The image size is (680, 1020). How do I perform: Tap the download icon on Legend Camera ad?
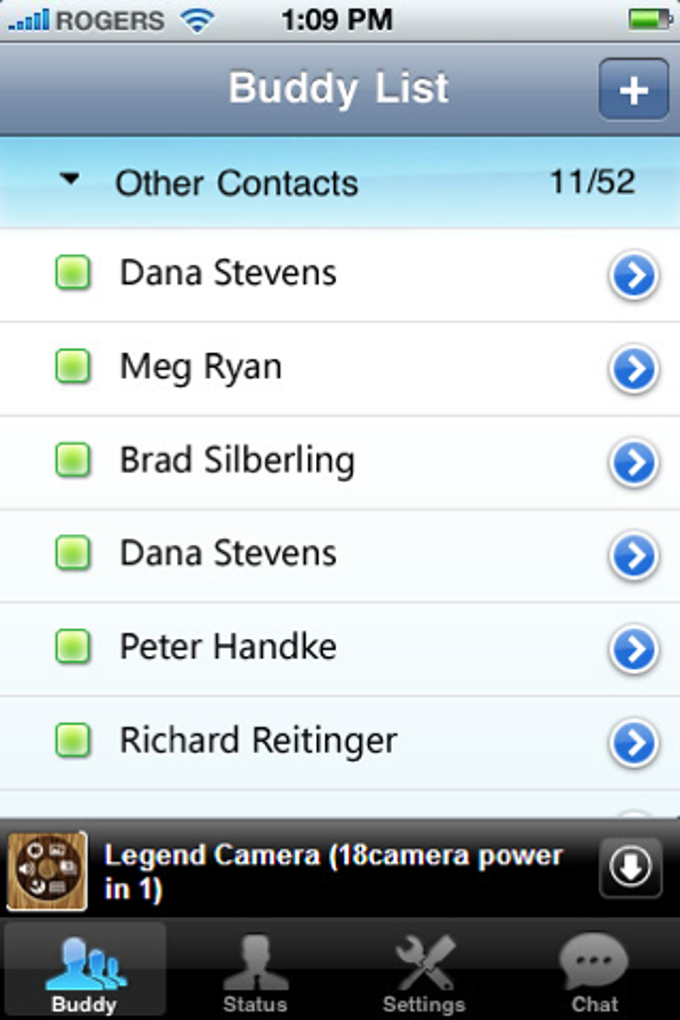pos(630,868)
